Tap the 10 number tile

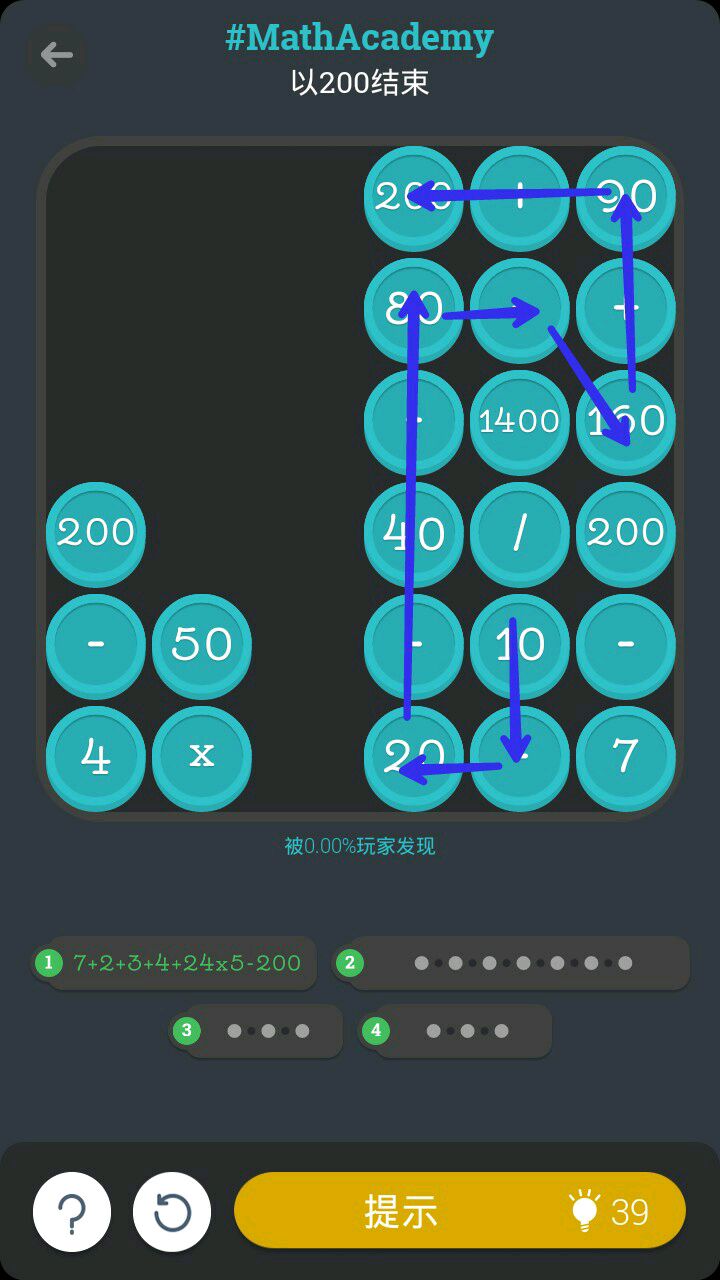coord(519,645)
